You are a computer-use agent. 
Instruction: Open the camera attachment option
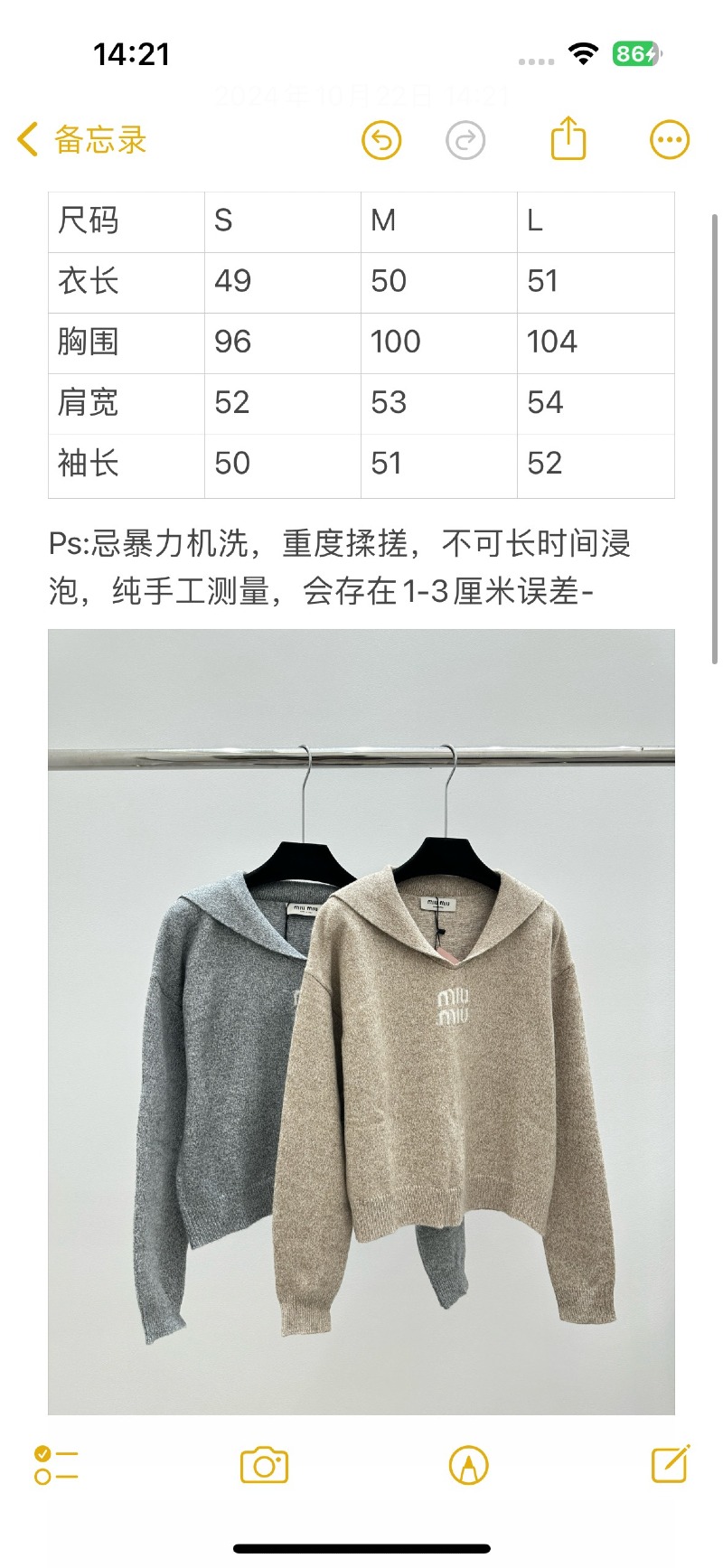[264, 1465]
